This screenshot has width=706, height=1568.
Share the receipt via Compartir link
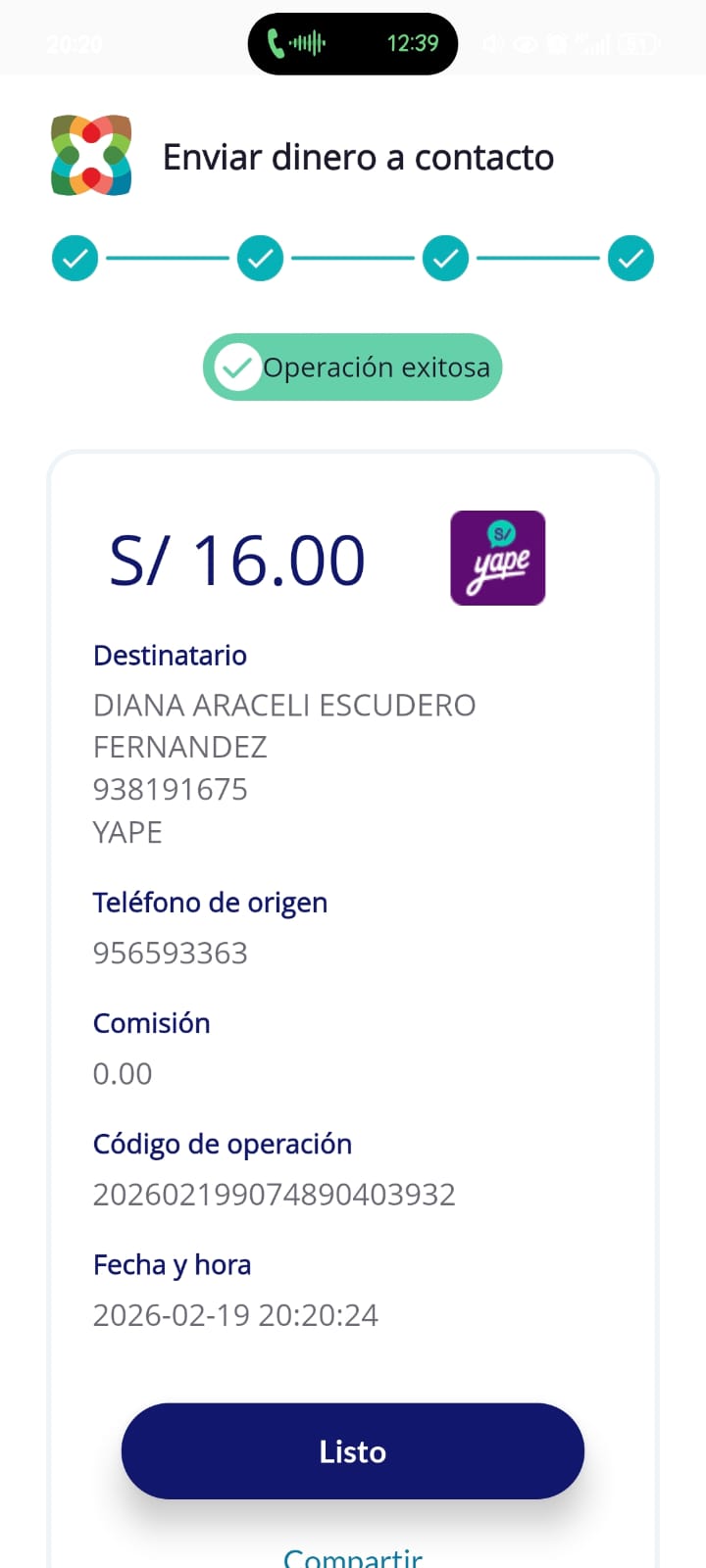point(353,1556)
